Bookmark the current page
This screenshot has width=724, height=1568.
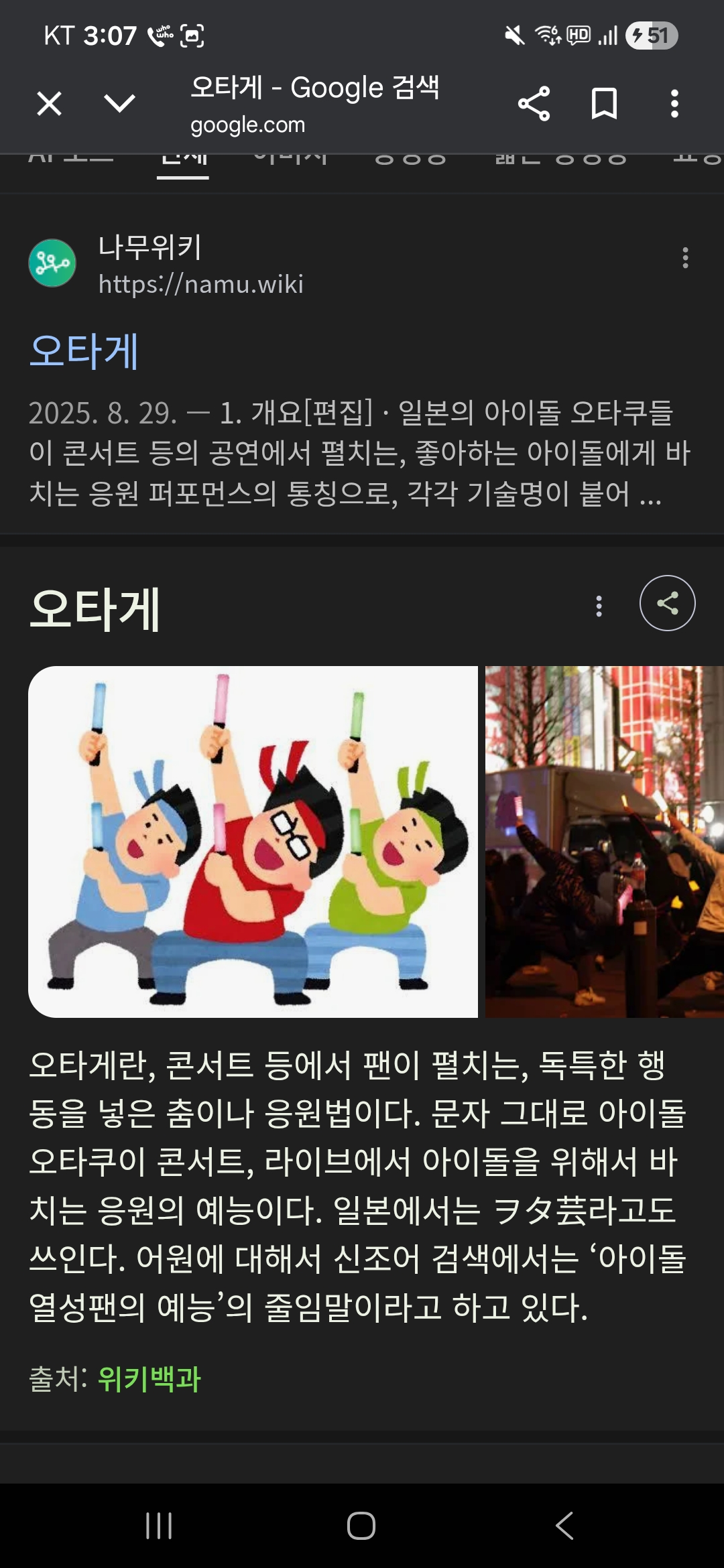(x=604, y=104)
